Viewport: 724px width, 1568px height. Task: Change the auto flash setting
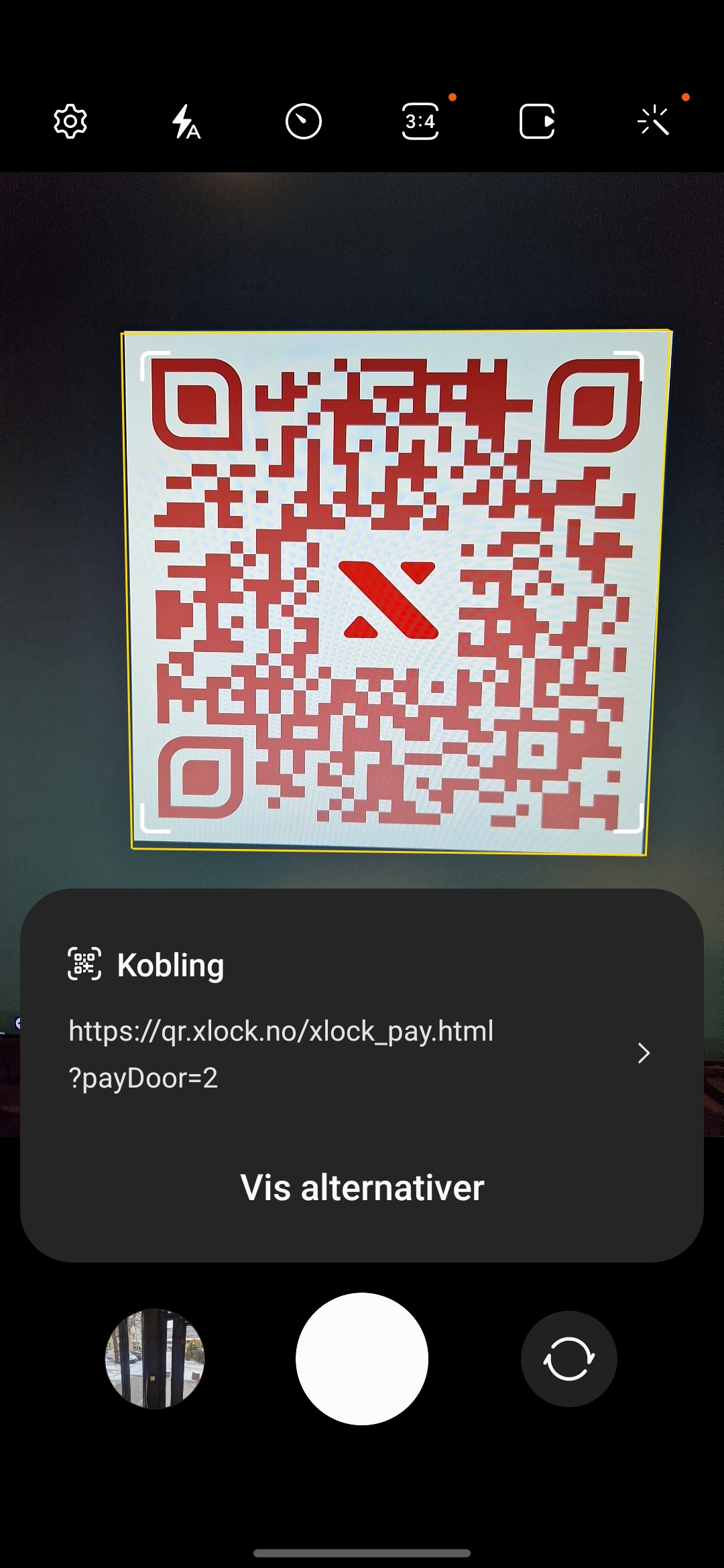click(186, 121)
